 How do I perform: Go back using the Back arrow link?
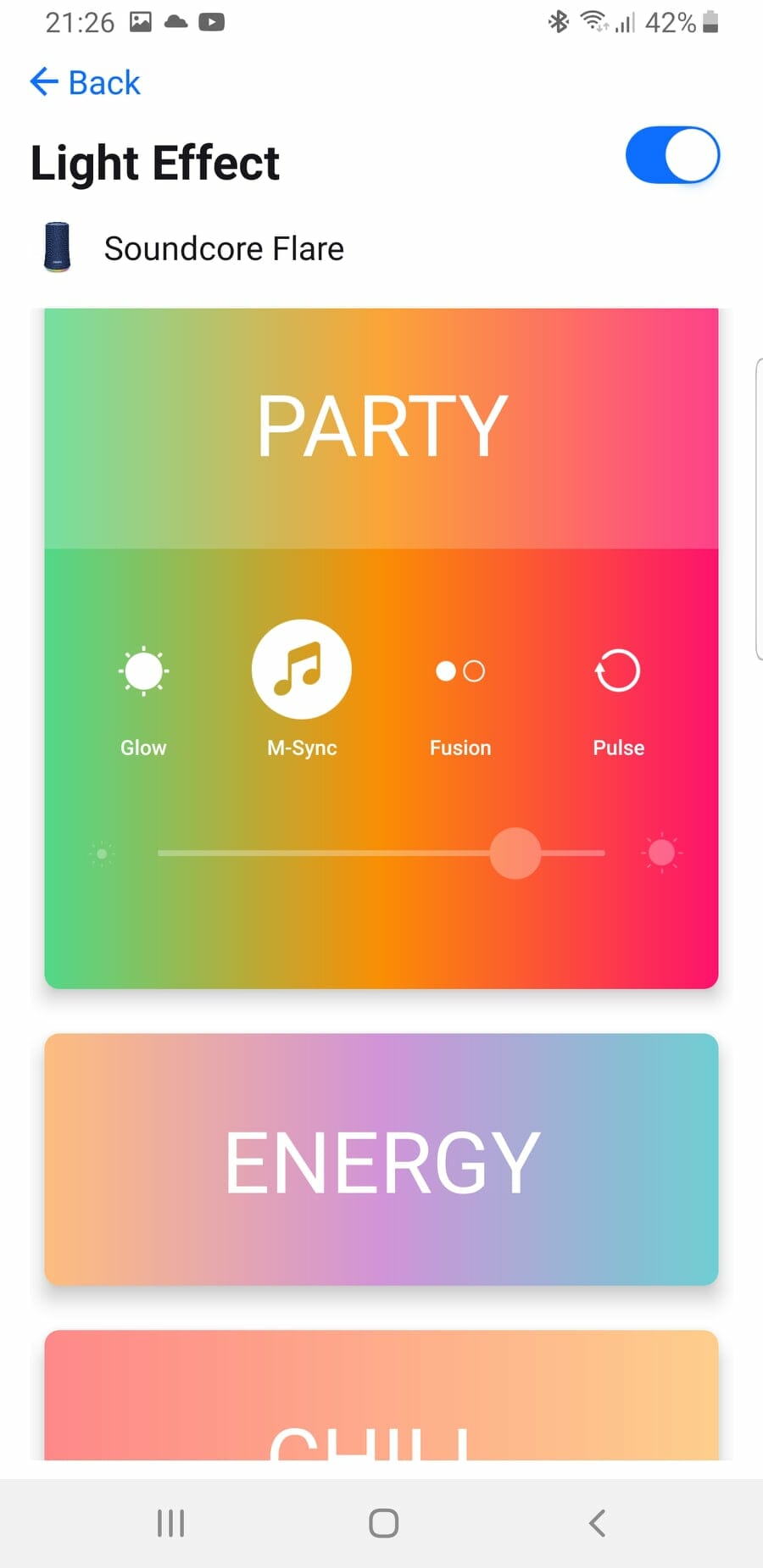click(85, 82)
